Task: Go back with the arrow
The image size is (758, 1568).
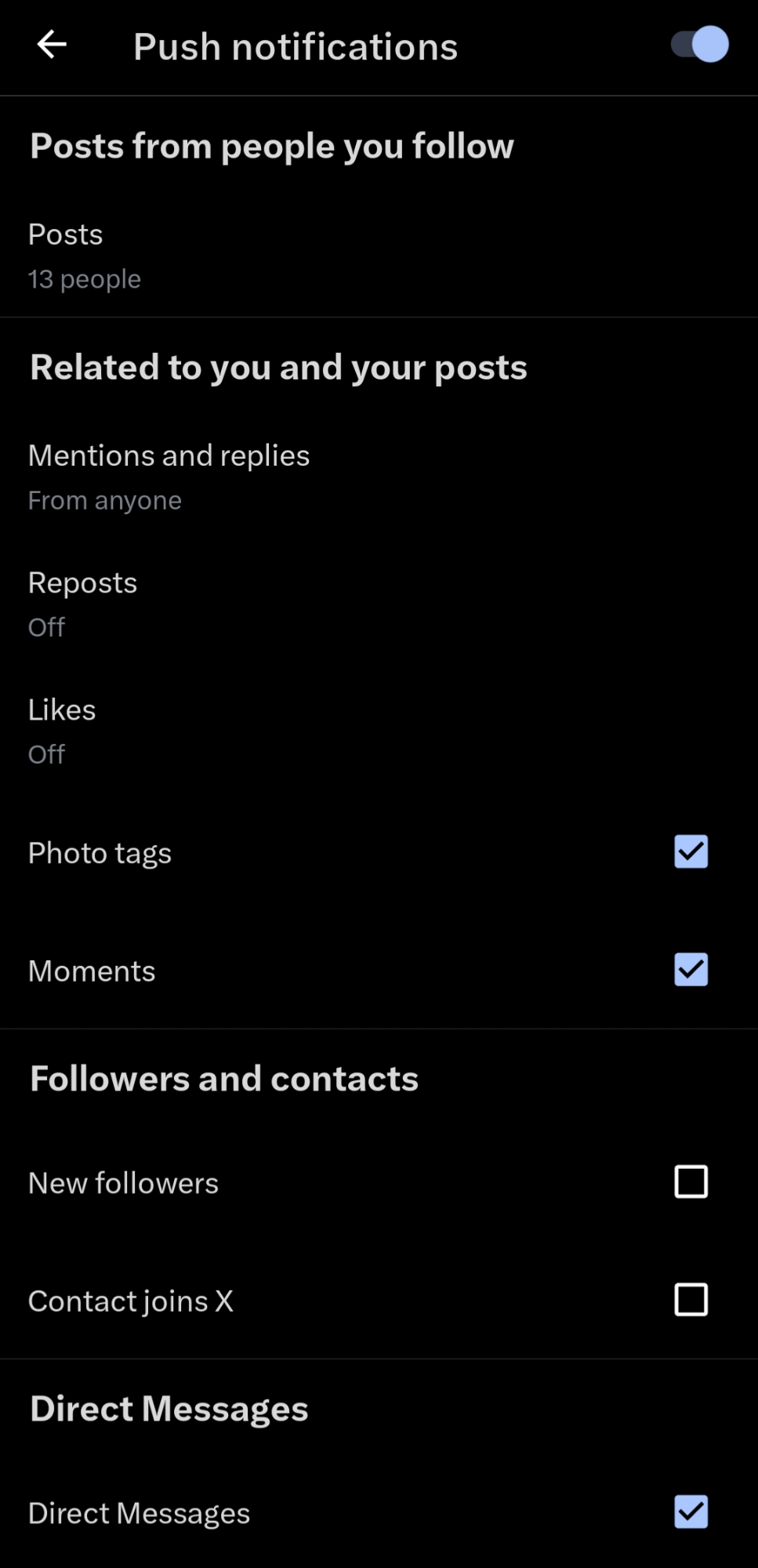Action: point(52,45)
